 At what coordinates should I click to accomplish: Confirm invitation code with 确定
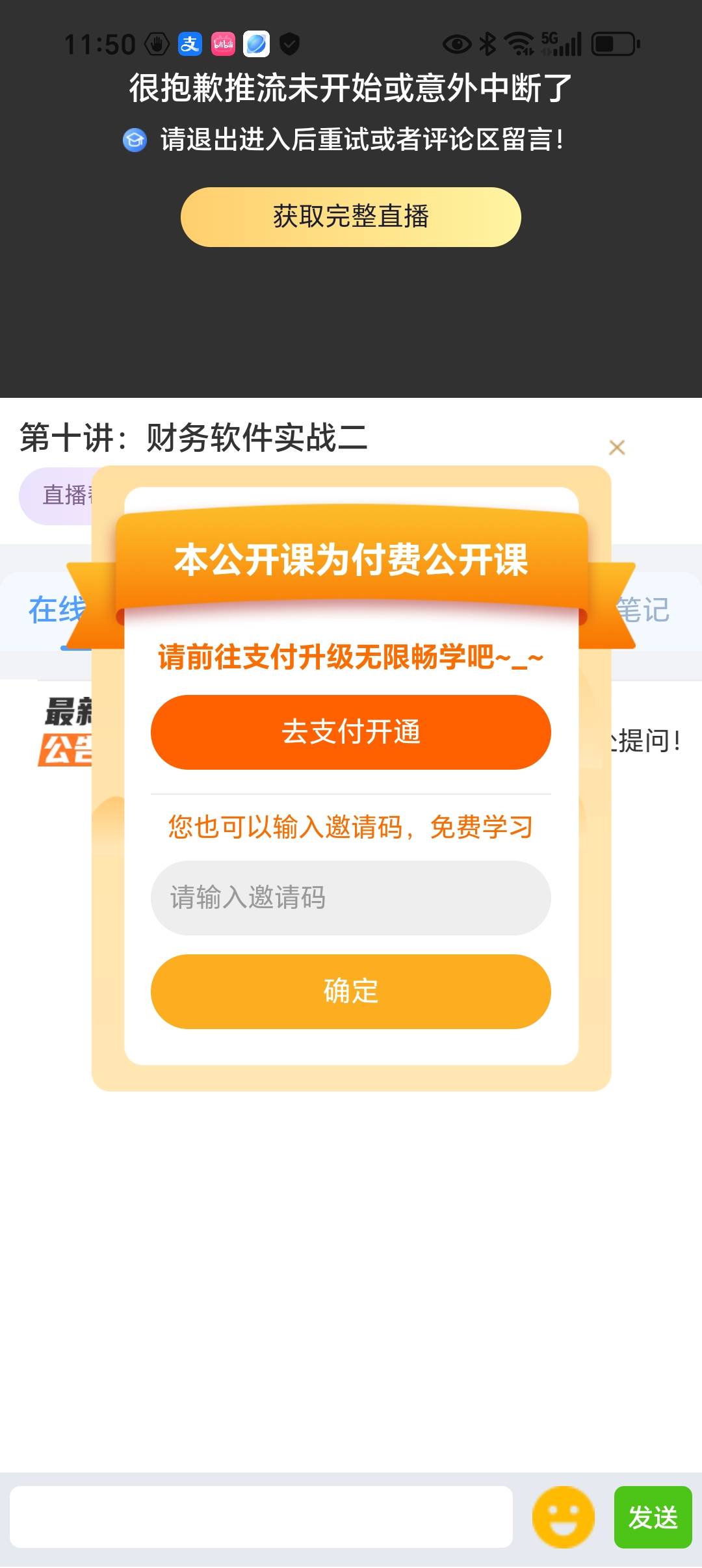(350, 991)
